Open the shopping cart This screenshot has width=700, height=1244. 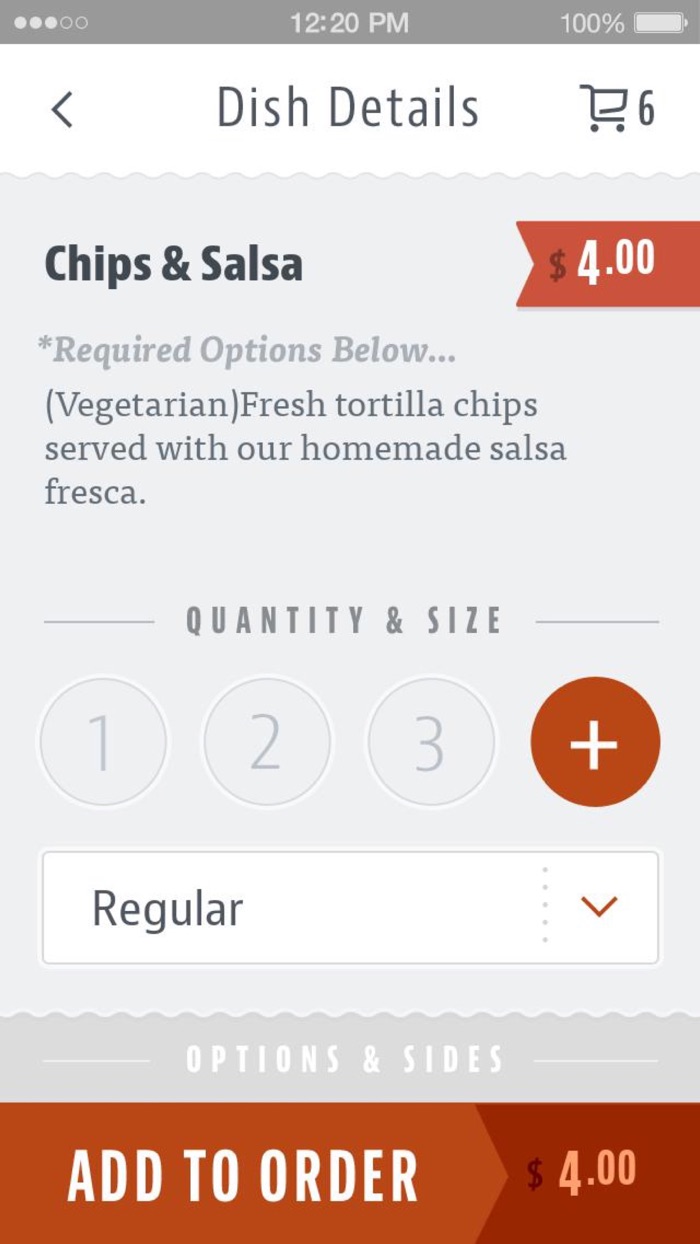[616, 108]
